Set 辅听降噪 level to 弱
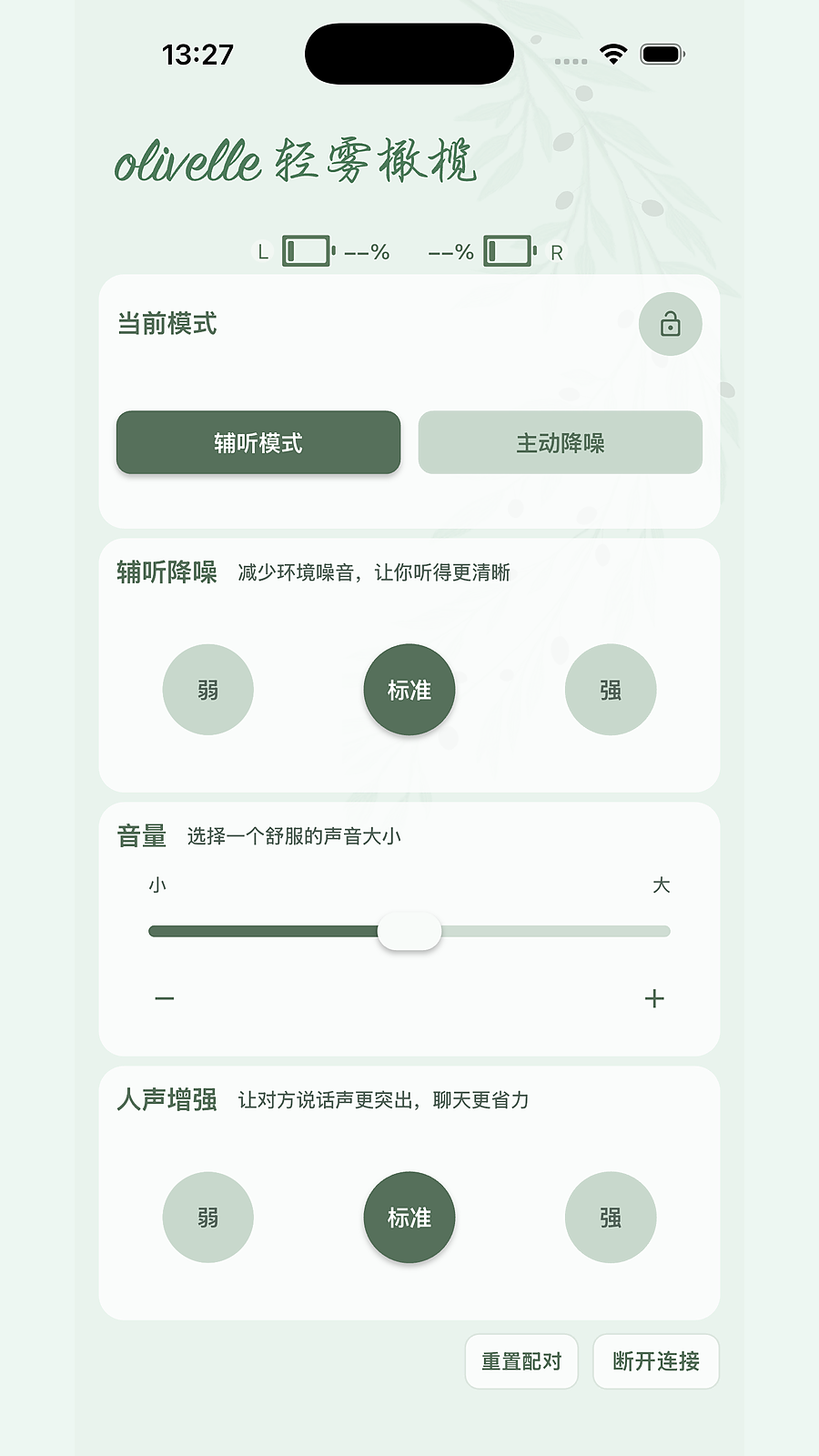 (x=208, y=690)
